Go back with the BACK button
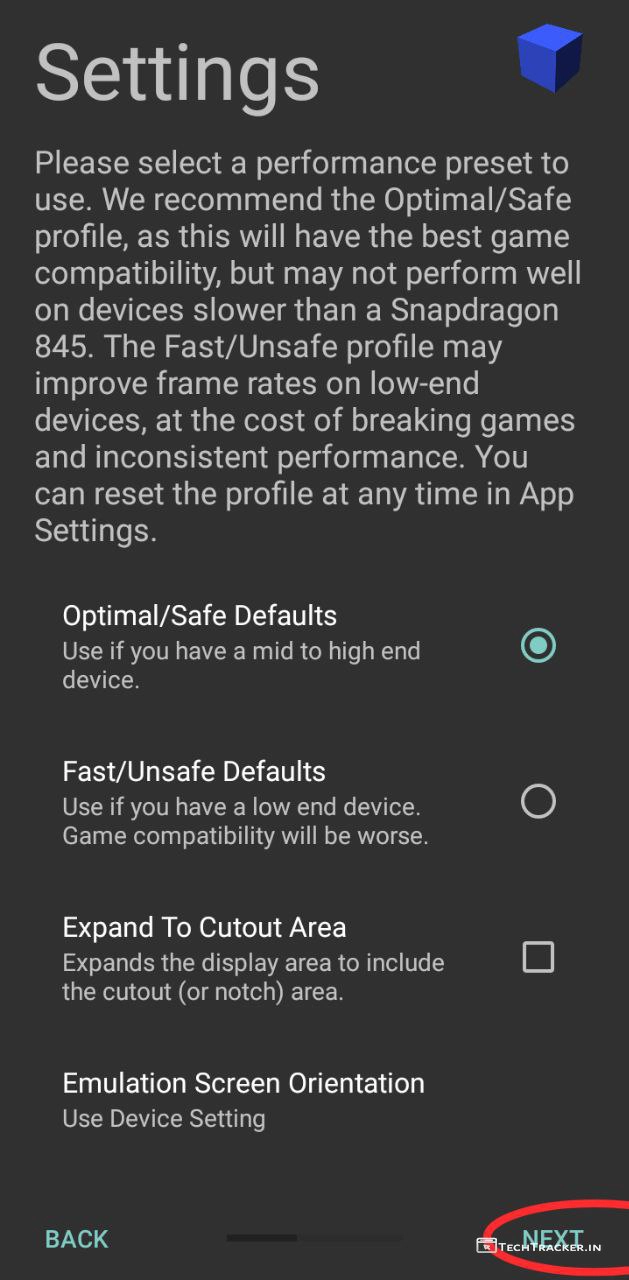This screenshot has height=1280, width=629. [x=77, y=1239]
